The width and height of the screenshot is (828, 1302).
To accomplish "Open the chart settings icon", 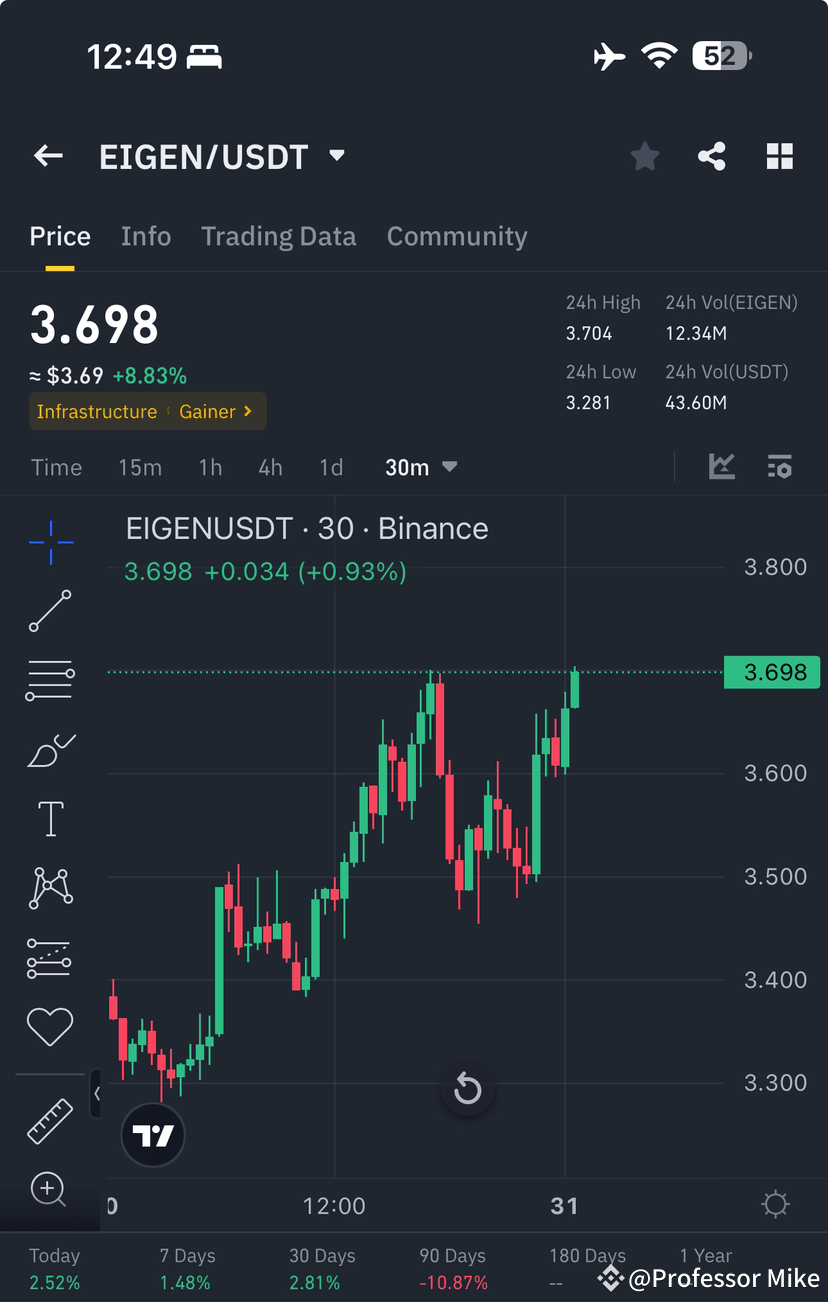I will [x=775, y=1205].
